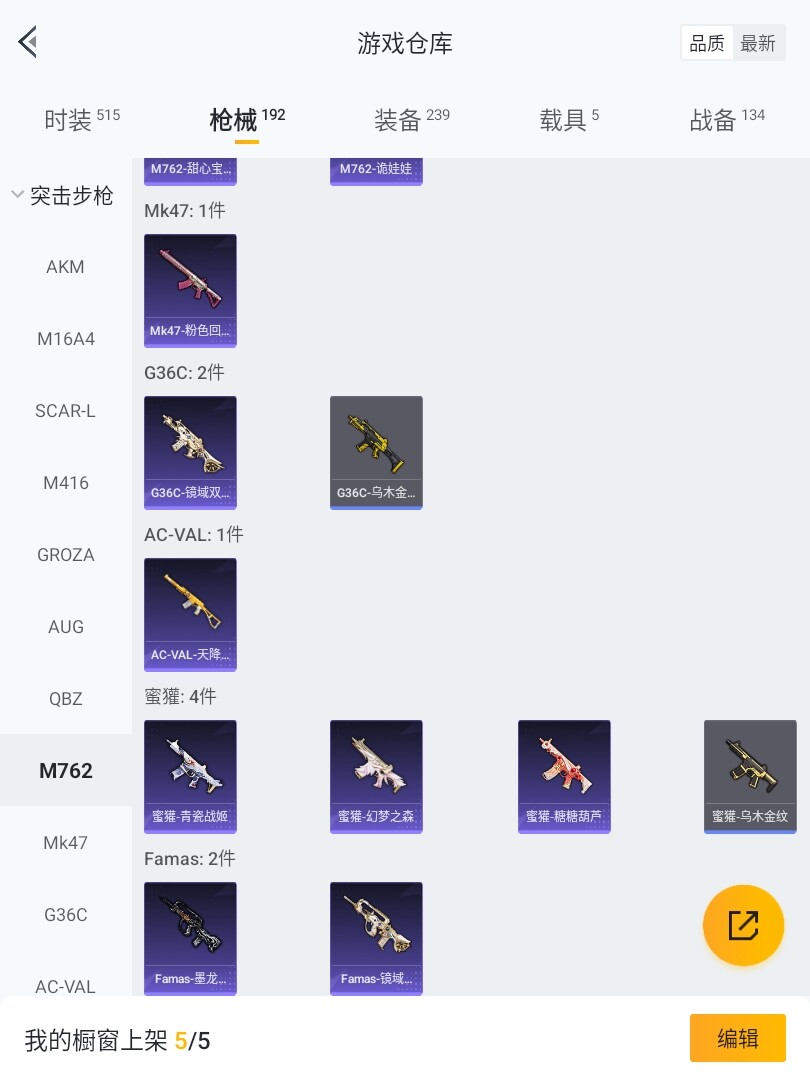Tap the orange share floating button
This screenshot has width=810, height=1080.
pos(743,925)
